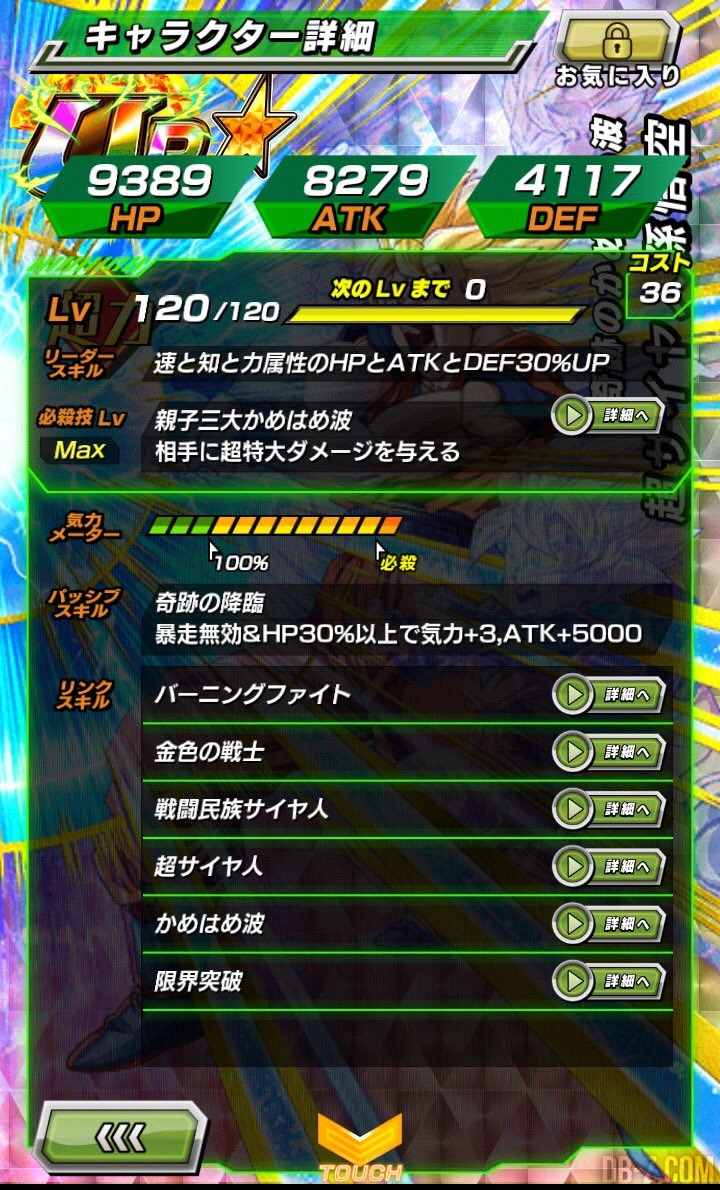Image resolution: width=720 pixels, height=1190 pixels.
Task: Show details for 戦闘民族サイヤ人
Action: pos(608,809)
